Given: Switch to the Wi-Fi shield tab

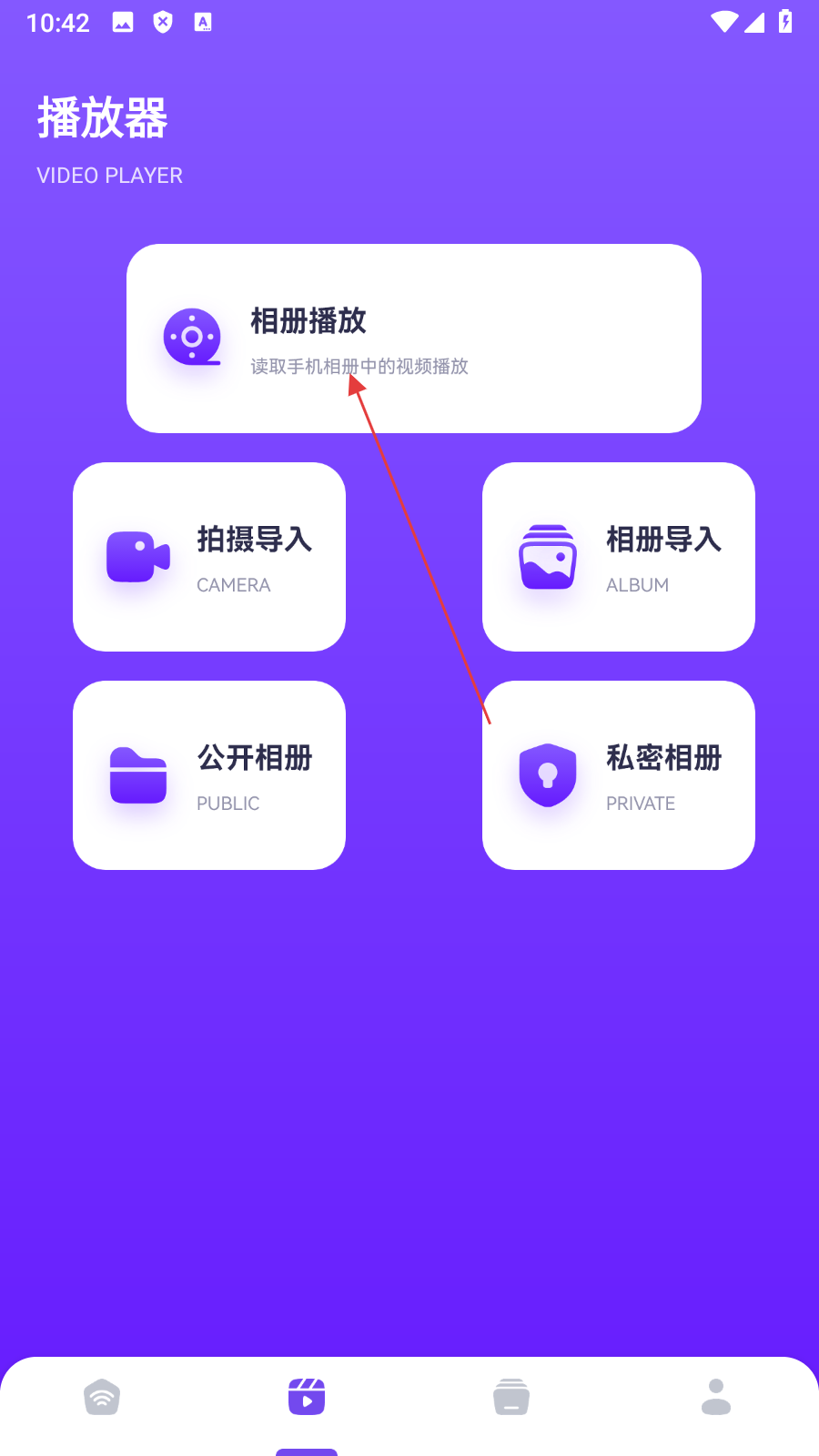Looking at the screenshot, I should point(102,1397).
